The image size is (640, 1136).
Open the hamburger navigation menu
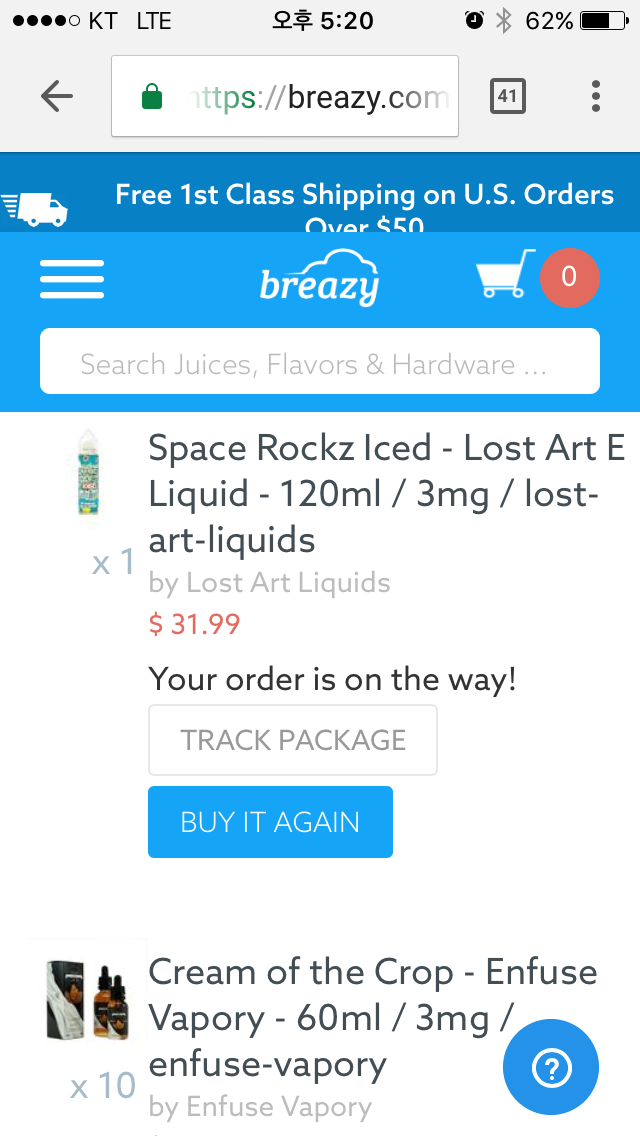(72, 279)
